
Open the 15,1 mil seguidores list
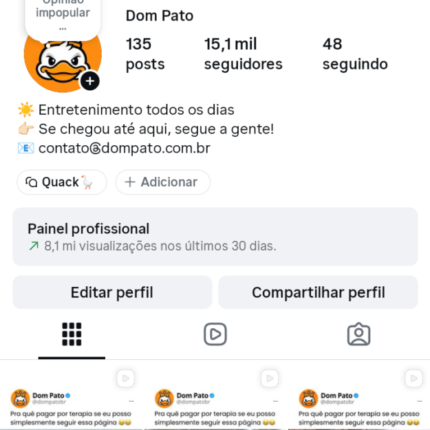point(243,54)
